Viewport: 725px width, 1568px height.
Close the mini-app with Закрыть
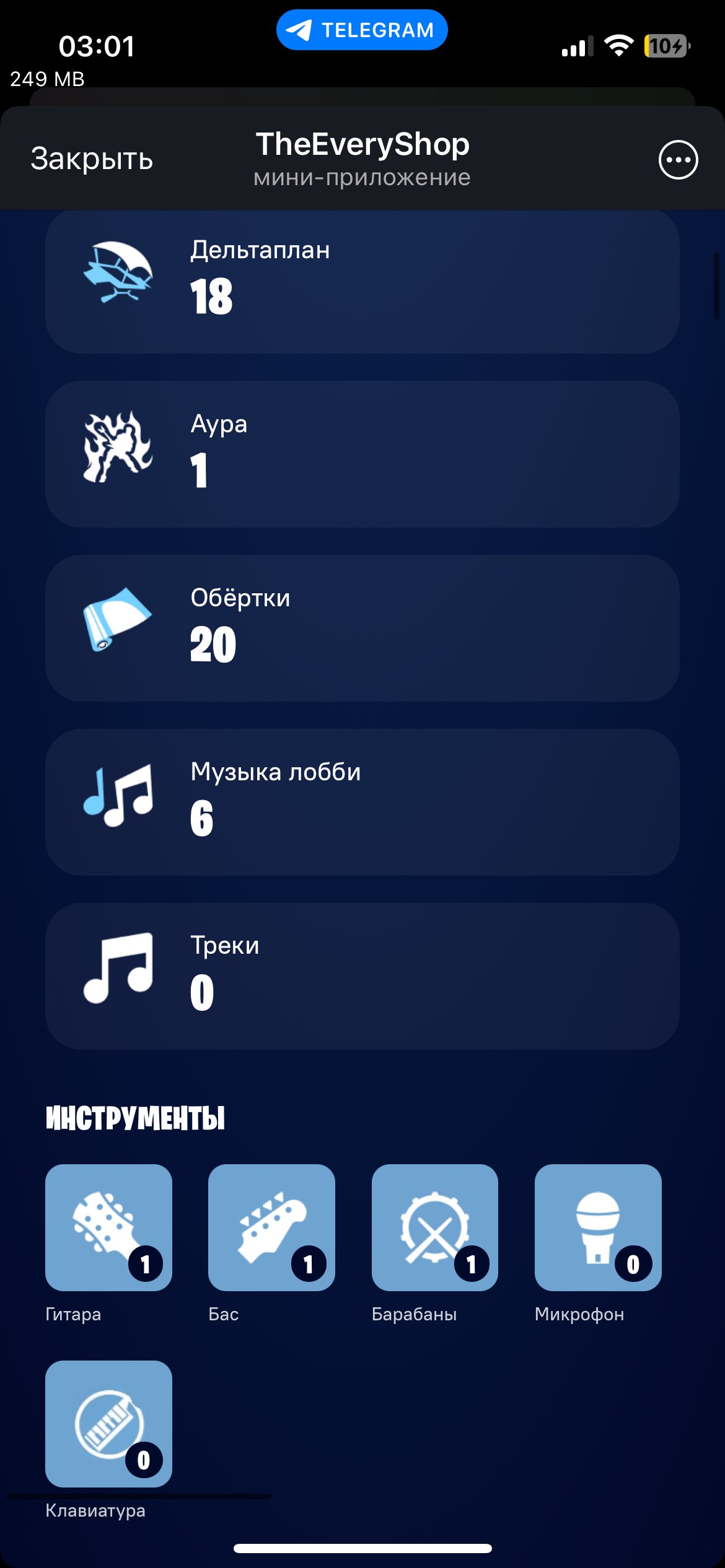coord(92,159)
